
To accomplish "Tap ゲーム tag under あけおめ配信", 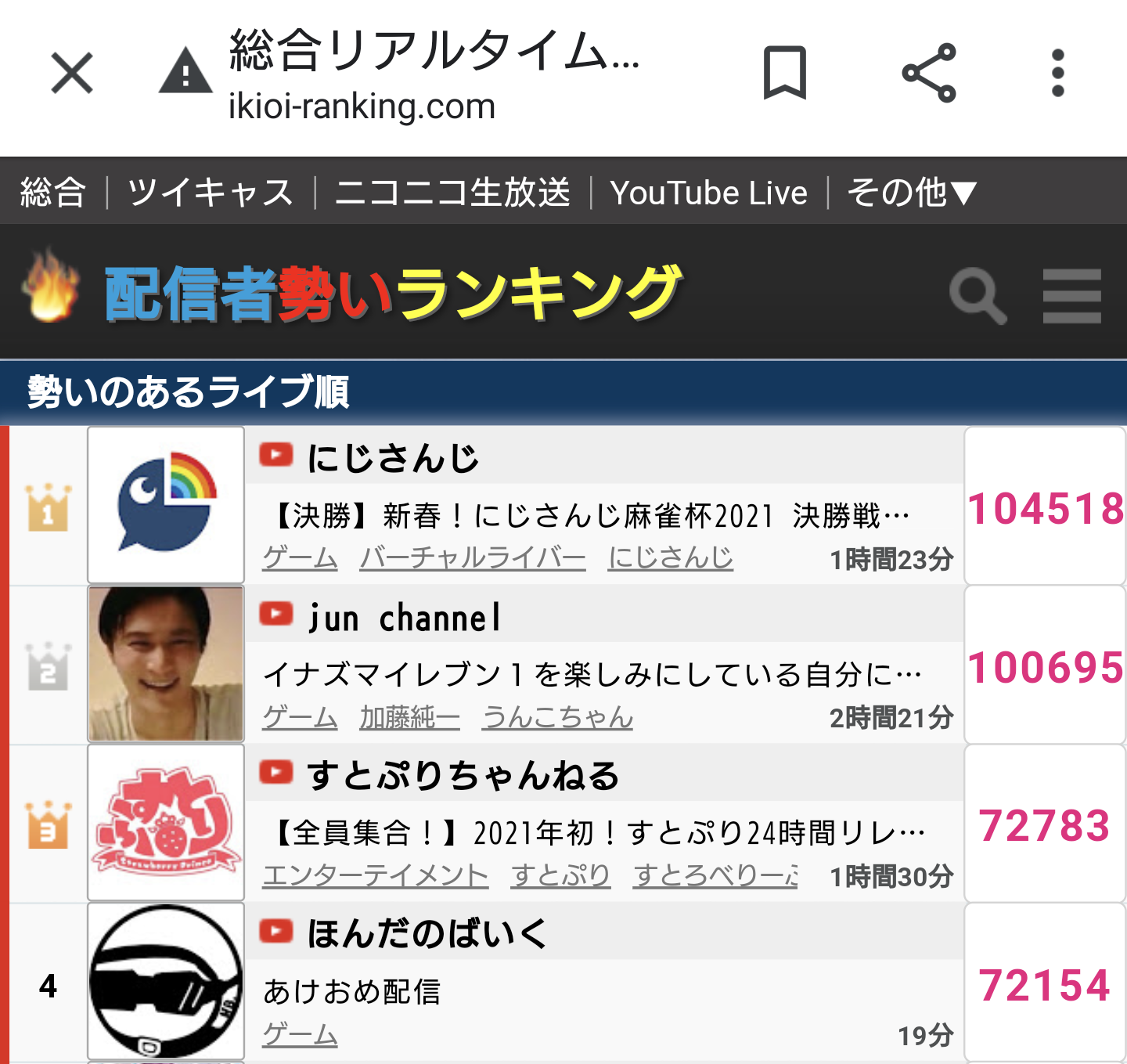I will [x=300, y=1035].
